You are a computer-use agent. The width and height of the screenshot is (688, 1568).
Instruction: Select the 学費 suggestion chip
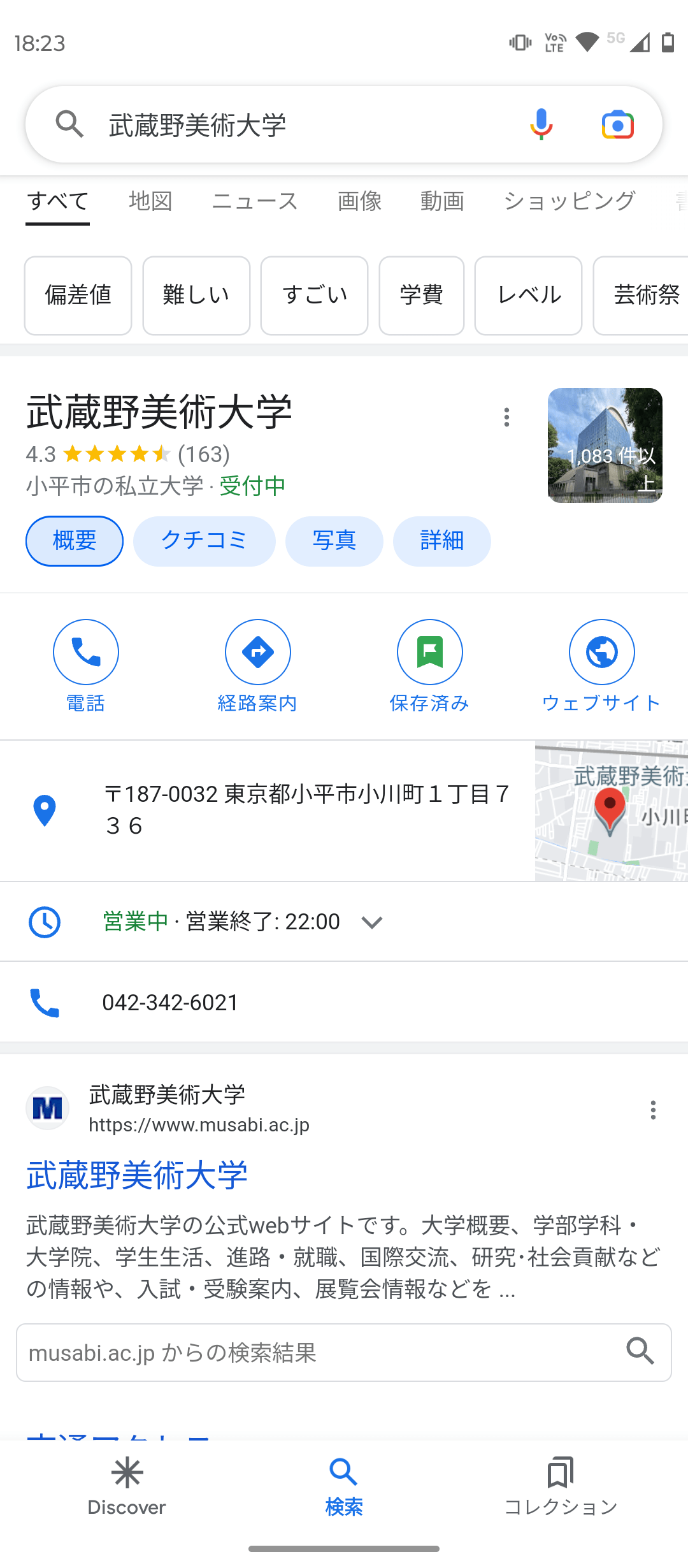coord(421,296)
